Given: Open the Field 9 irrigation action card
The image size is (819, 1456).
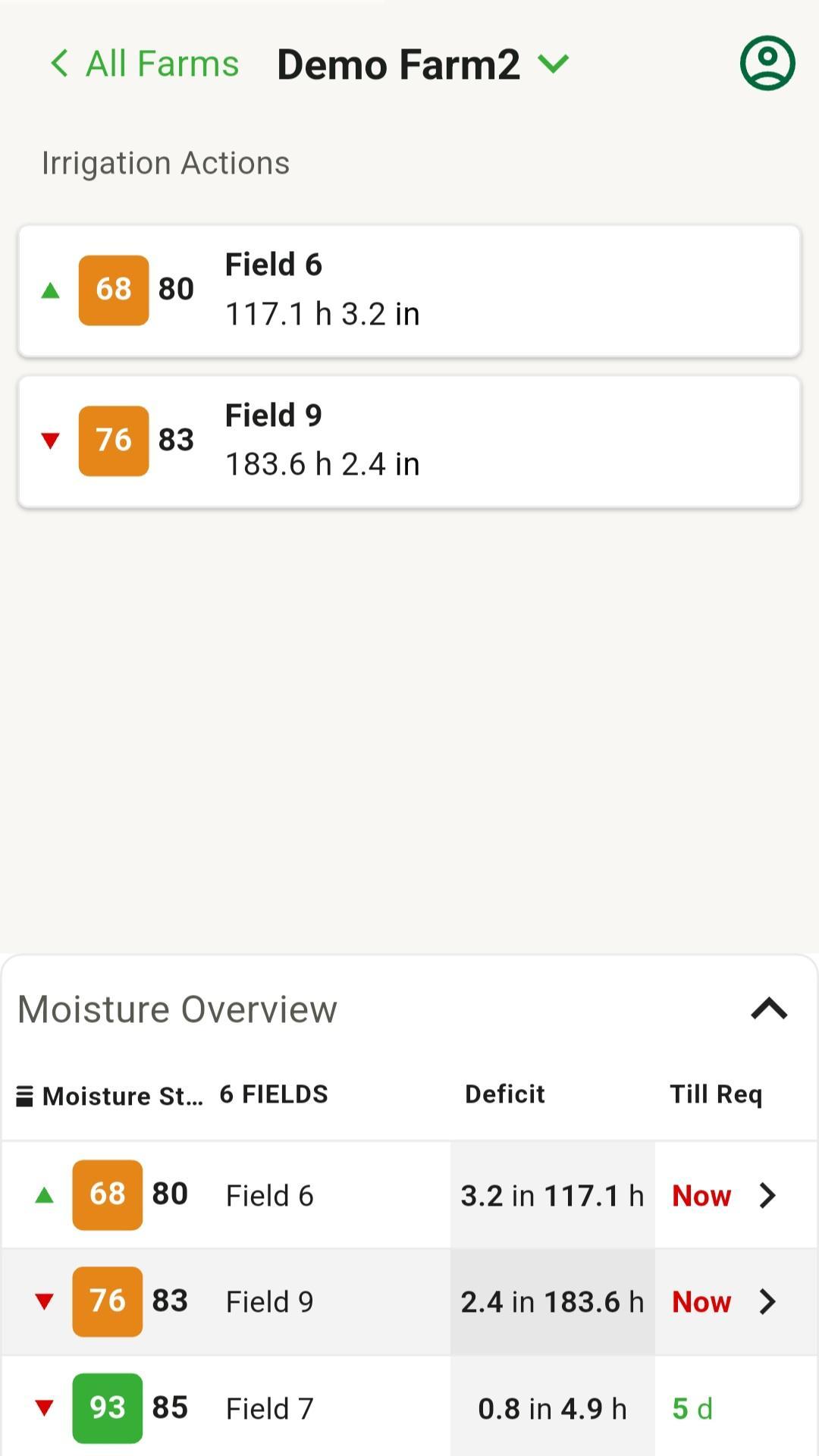Looking at the screenshot, I should tap(409, 441).
